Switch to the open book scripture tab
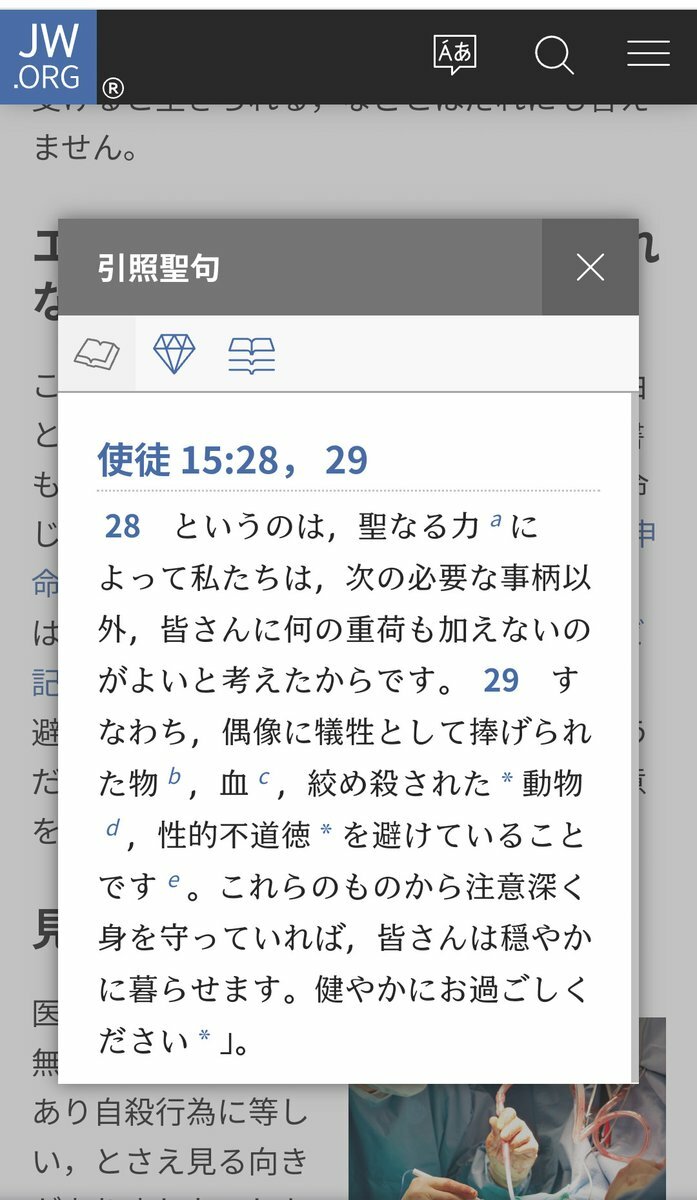Viewport: 697px width, 1200px height. click(97, 354)
